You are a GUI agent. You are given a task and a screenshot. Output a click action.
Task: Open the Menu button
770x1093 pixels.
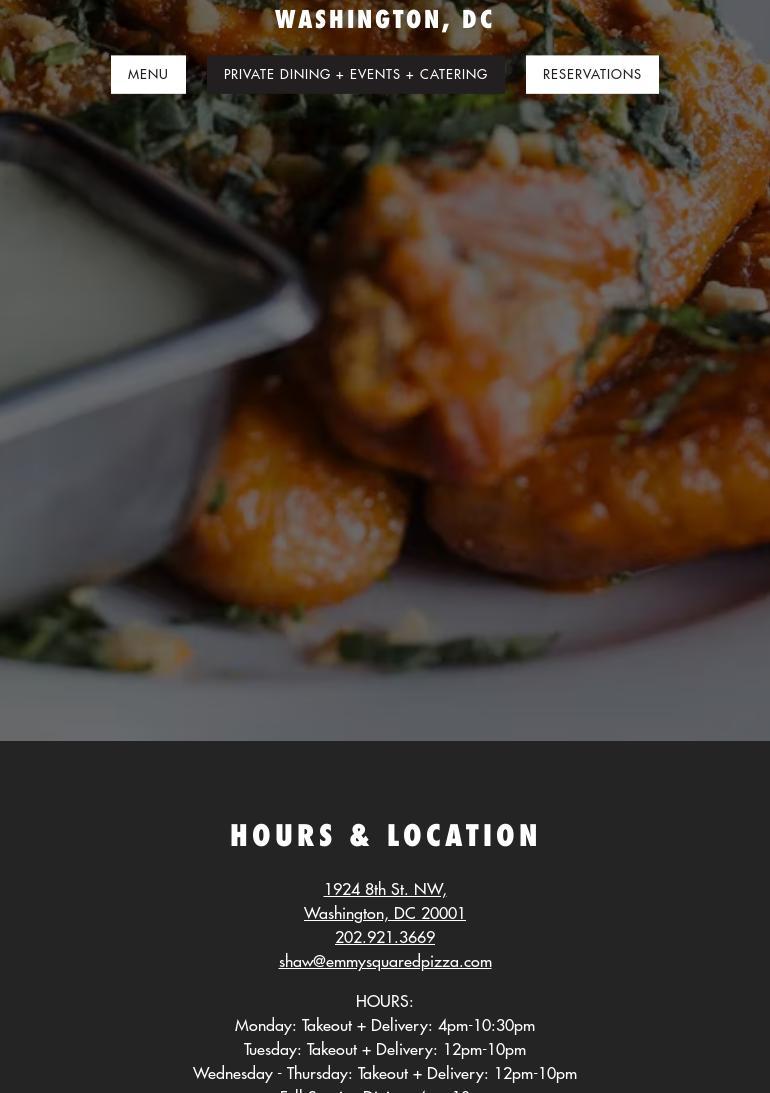point(148,74)
